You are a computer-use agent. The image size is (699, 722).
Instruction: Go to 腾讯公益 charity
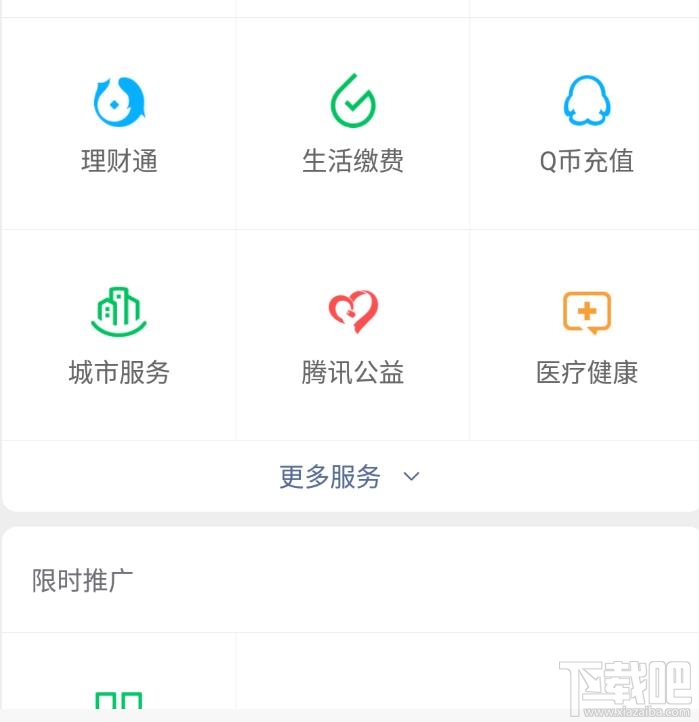pos(353,336)
